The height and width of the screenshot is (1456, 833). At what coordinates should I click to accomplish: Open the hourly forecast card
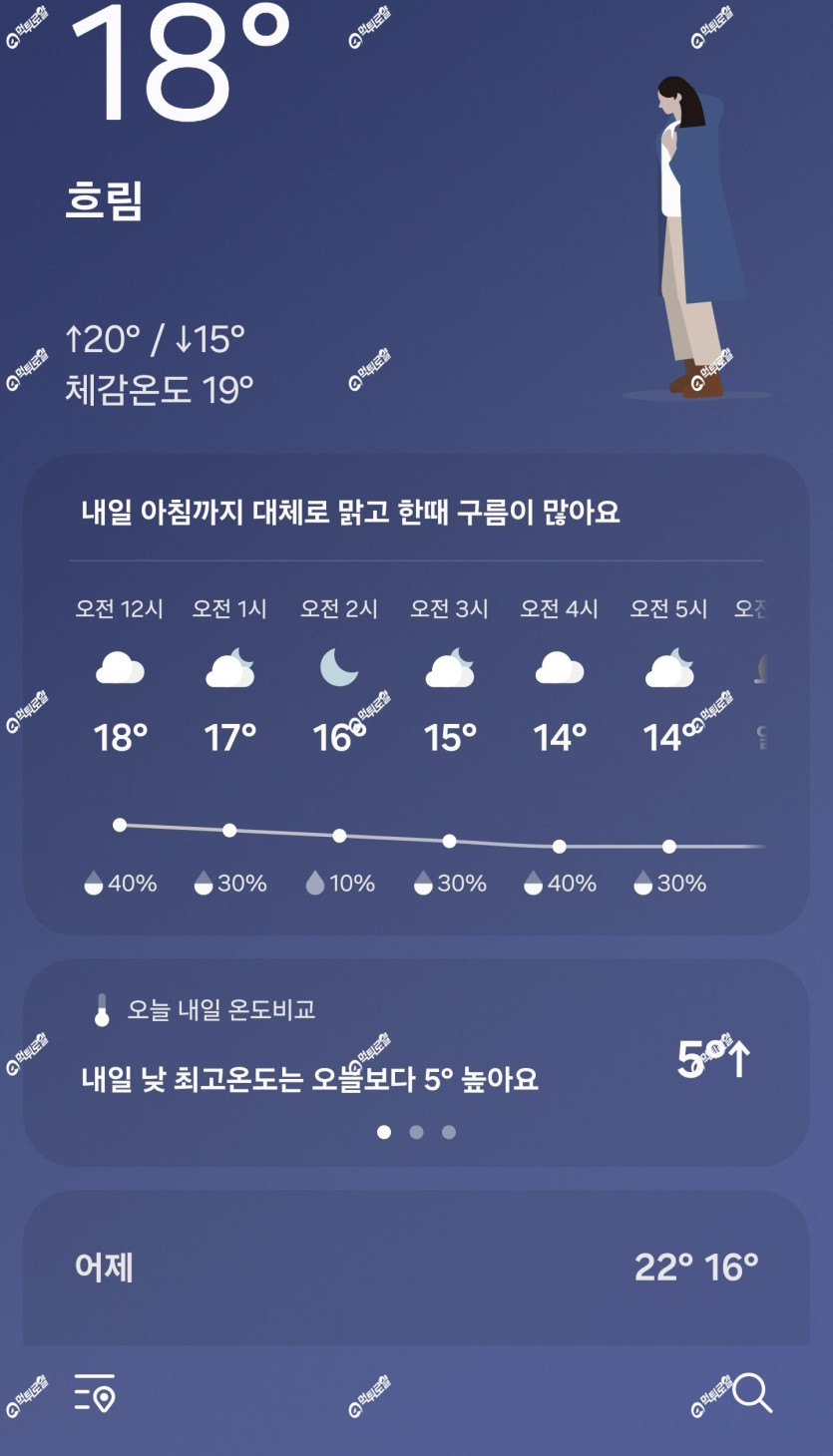[416, 695]
